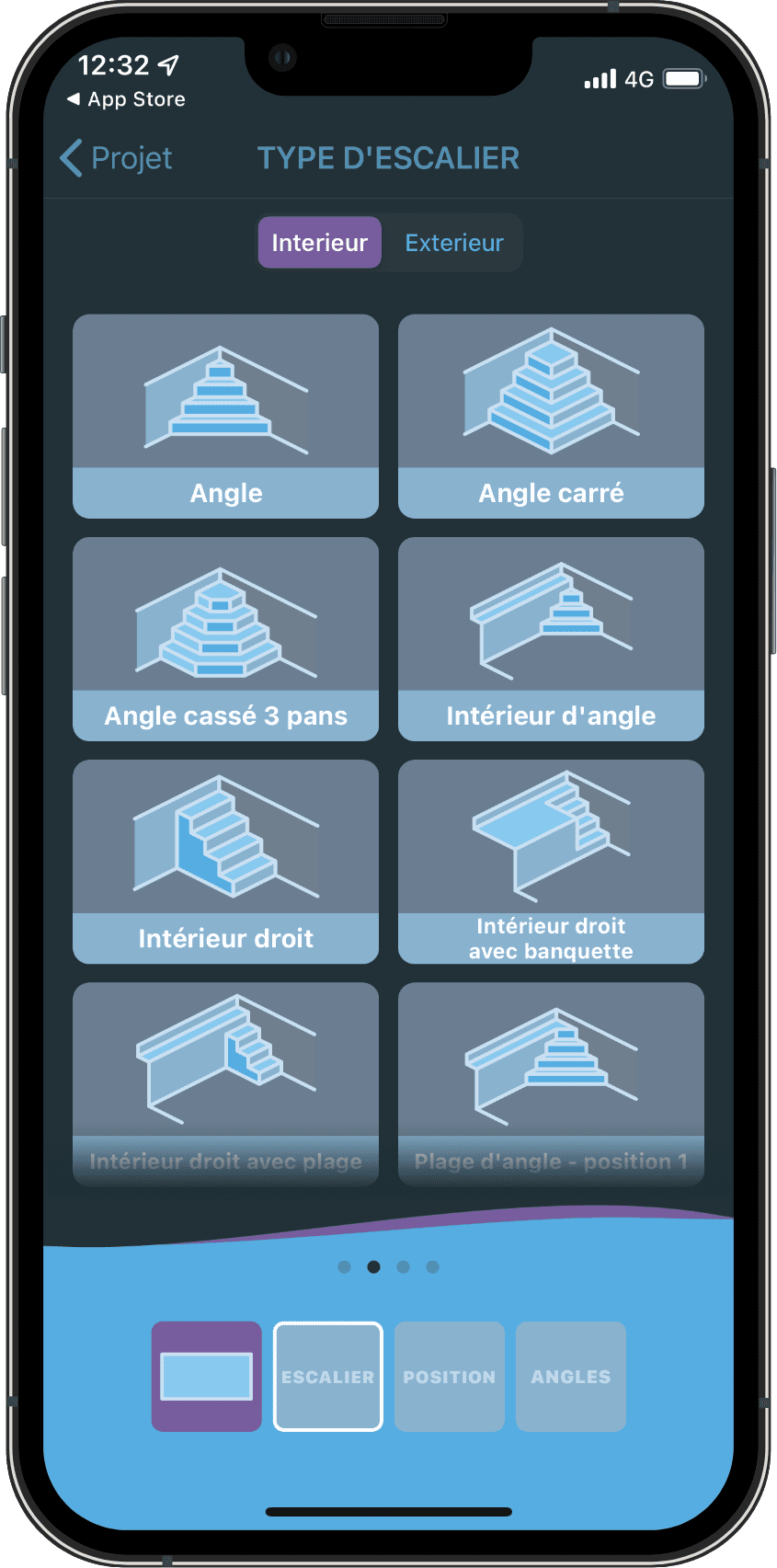
Task: Switch to the Exterieur segment
Action: point(454,243)
